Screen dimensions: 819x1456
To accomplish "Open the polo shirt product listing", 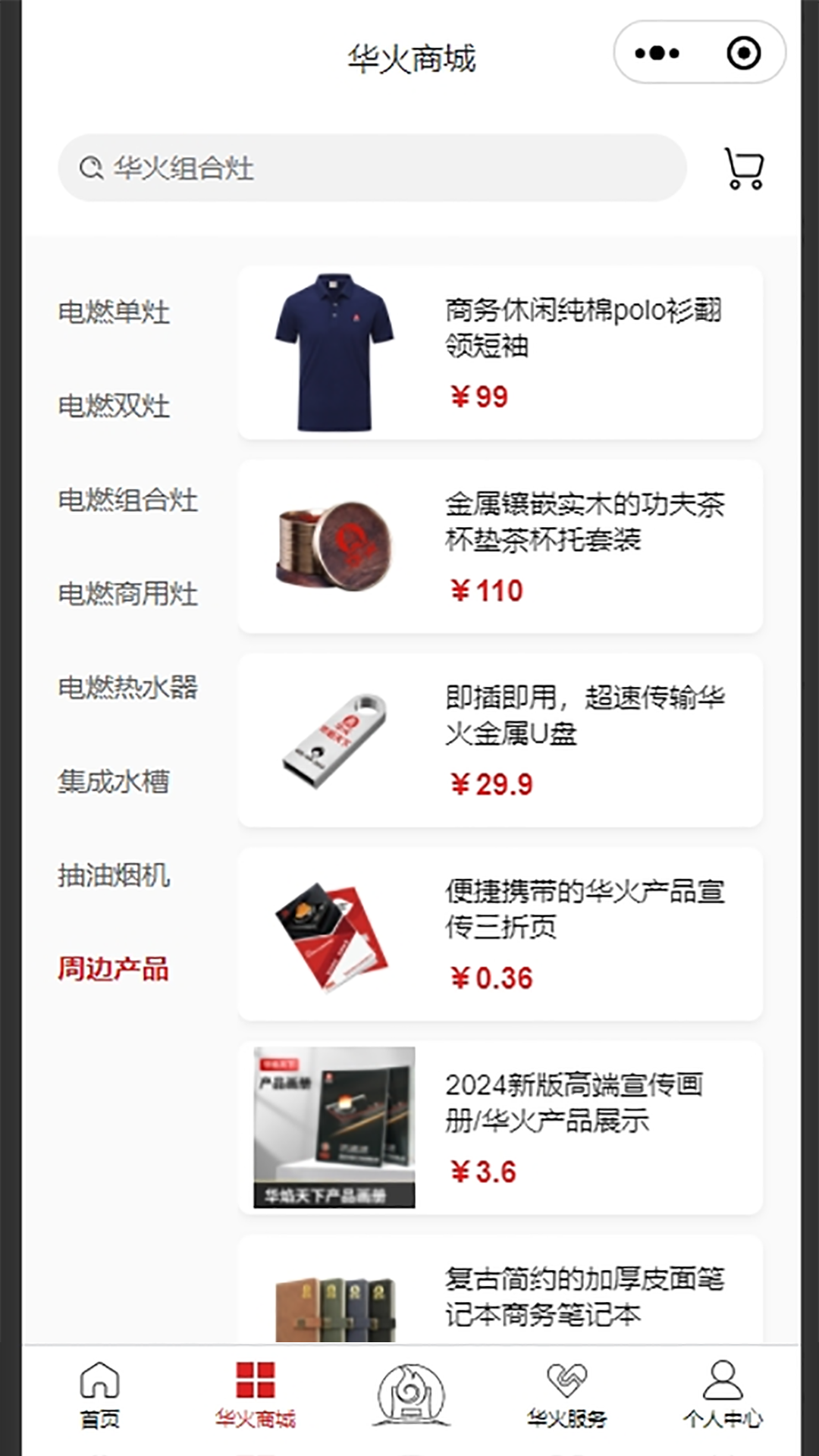I will [500, 350].
